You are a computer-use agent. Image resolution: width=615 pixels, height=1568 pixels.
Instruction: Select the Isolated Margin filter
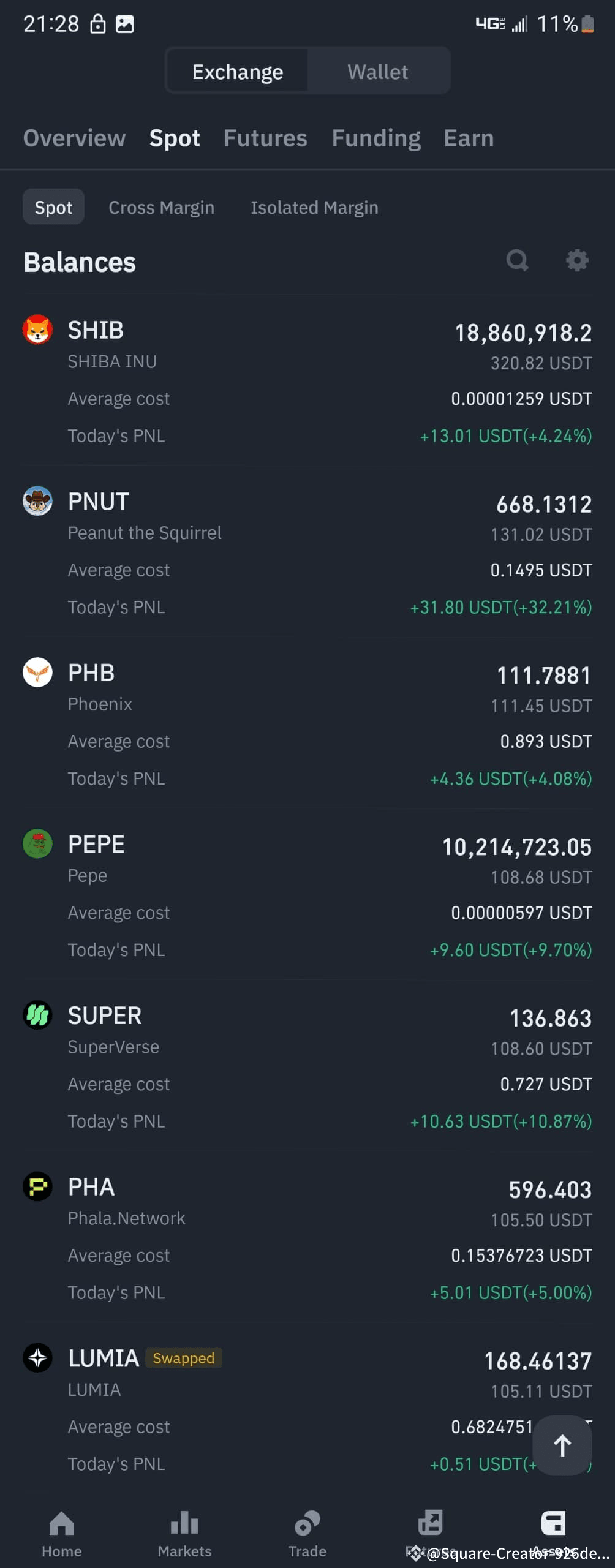pyautogui.click(x=314, y=207)
